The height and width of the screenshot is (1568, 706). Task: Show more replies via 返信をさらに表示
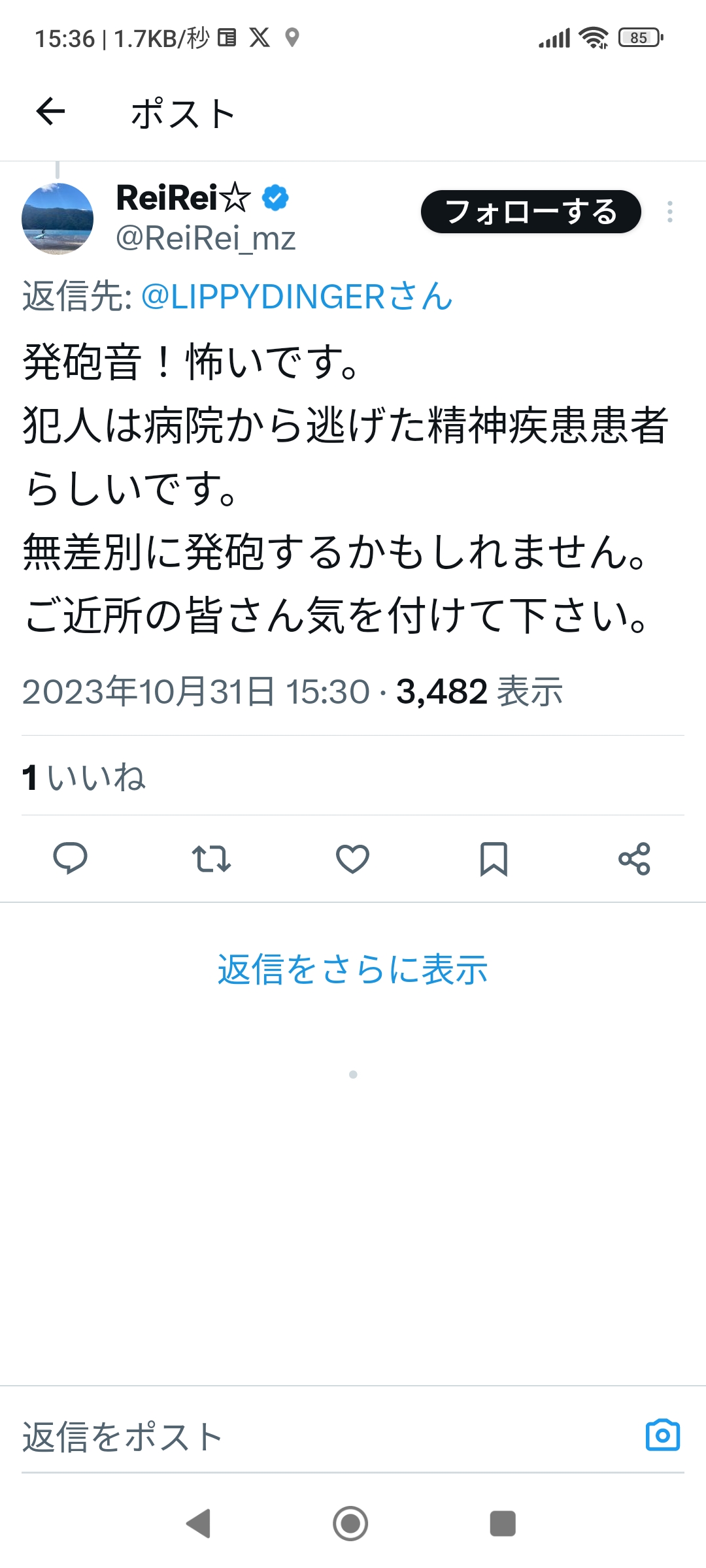(352, 969)
